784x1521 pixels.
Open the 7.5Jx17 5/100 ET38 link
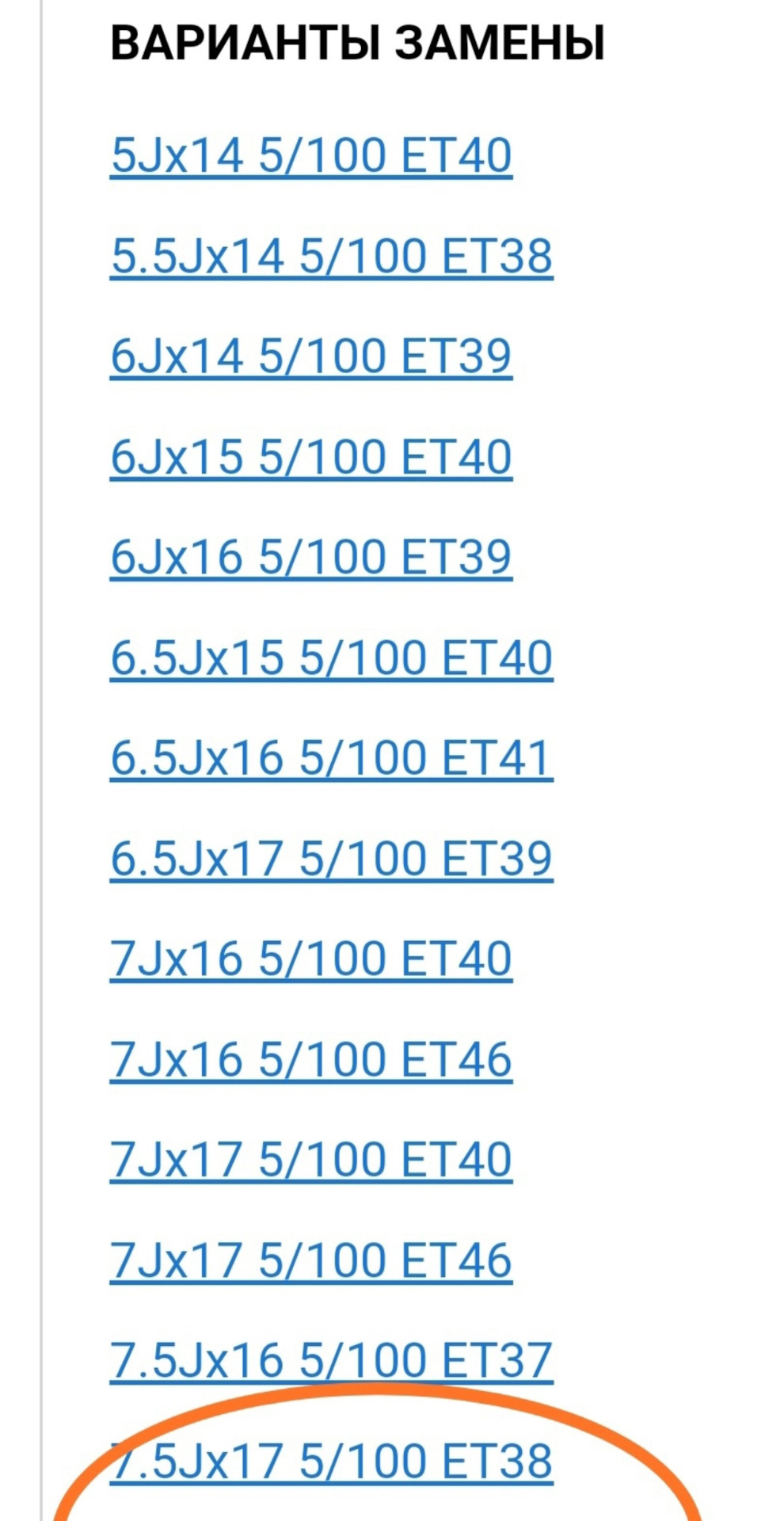coord(331,1462)
